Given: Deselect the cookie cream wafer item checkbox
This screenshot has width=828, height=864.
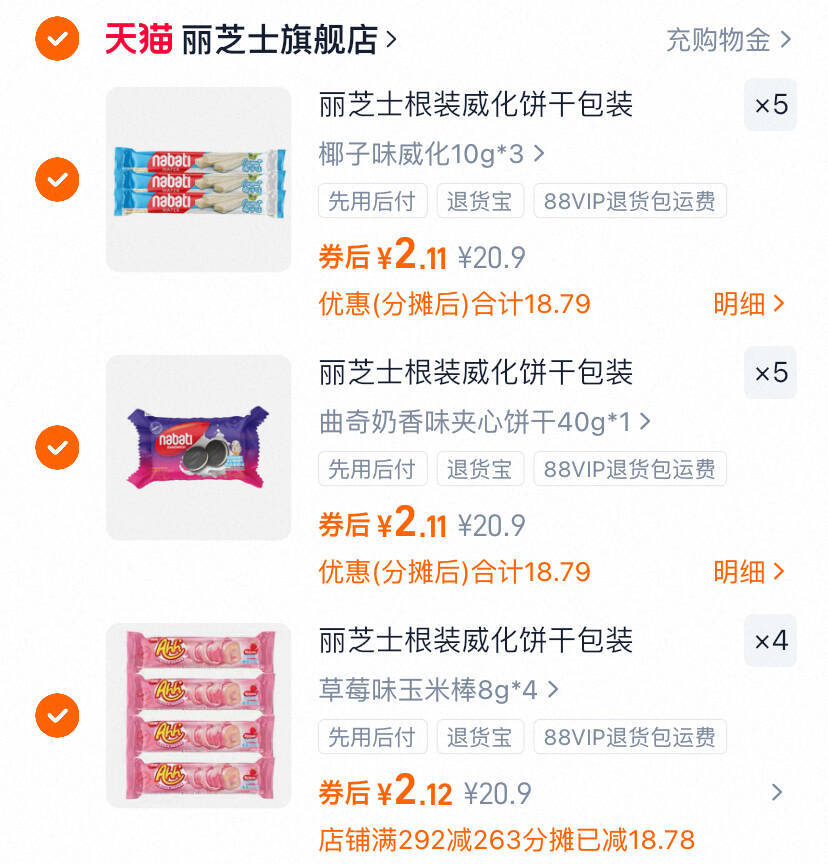Looking at the screenshot, I should tap(57, 448).
